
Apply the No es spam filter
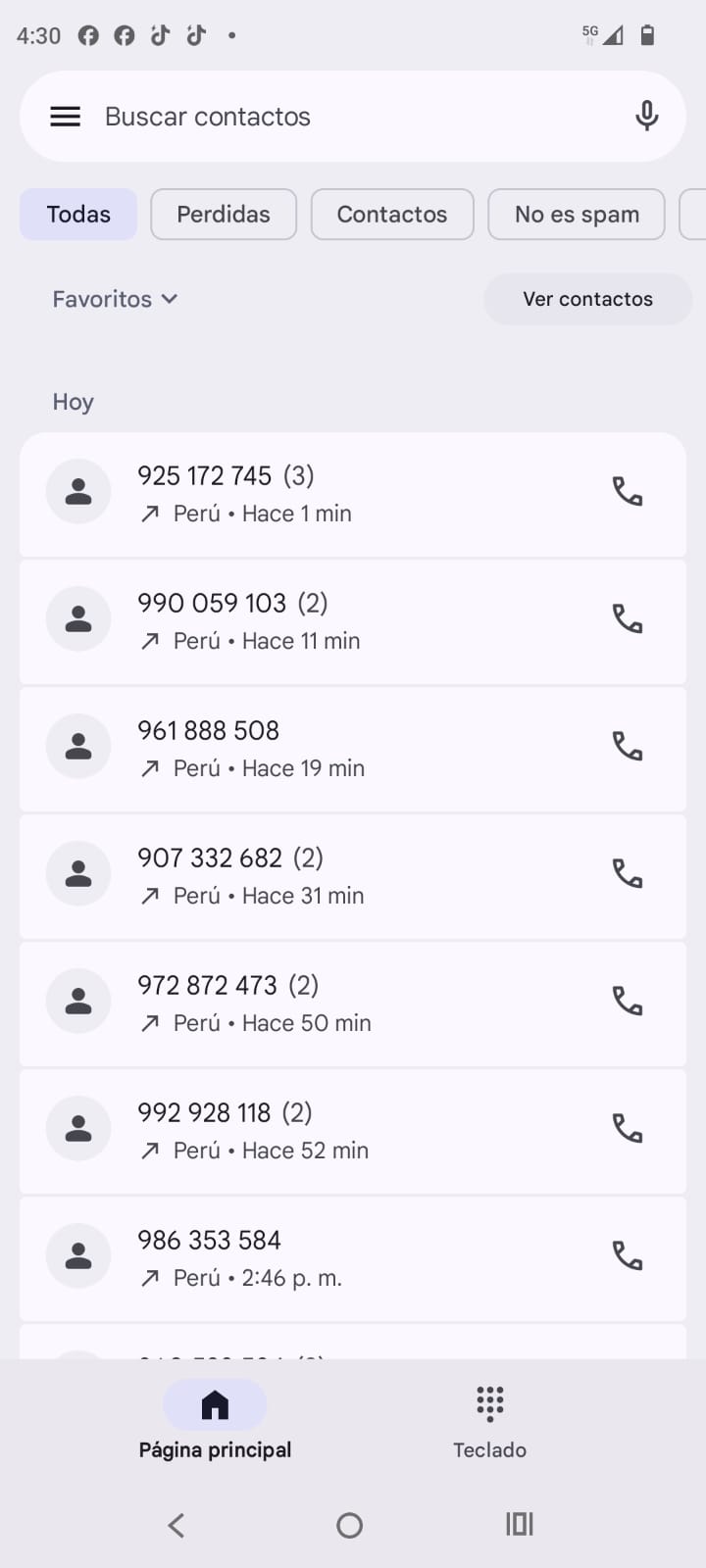pos(577,214)
